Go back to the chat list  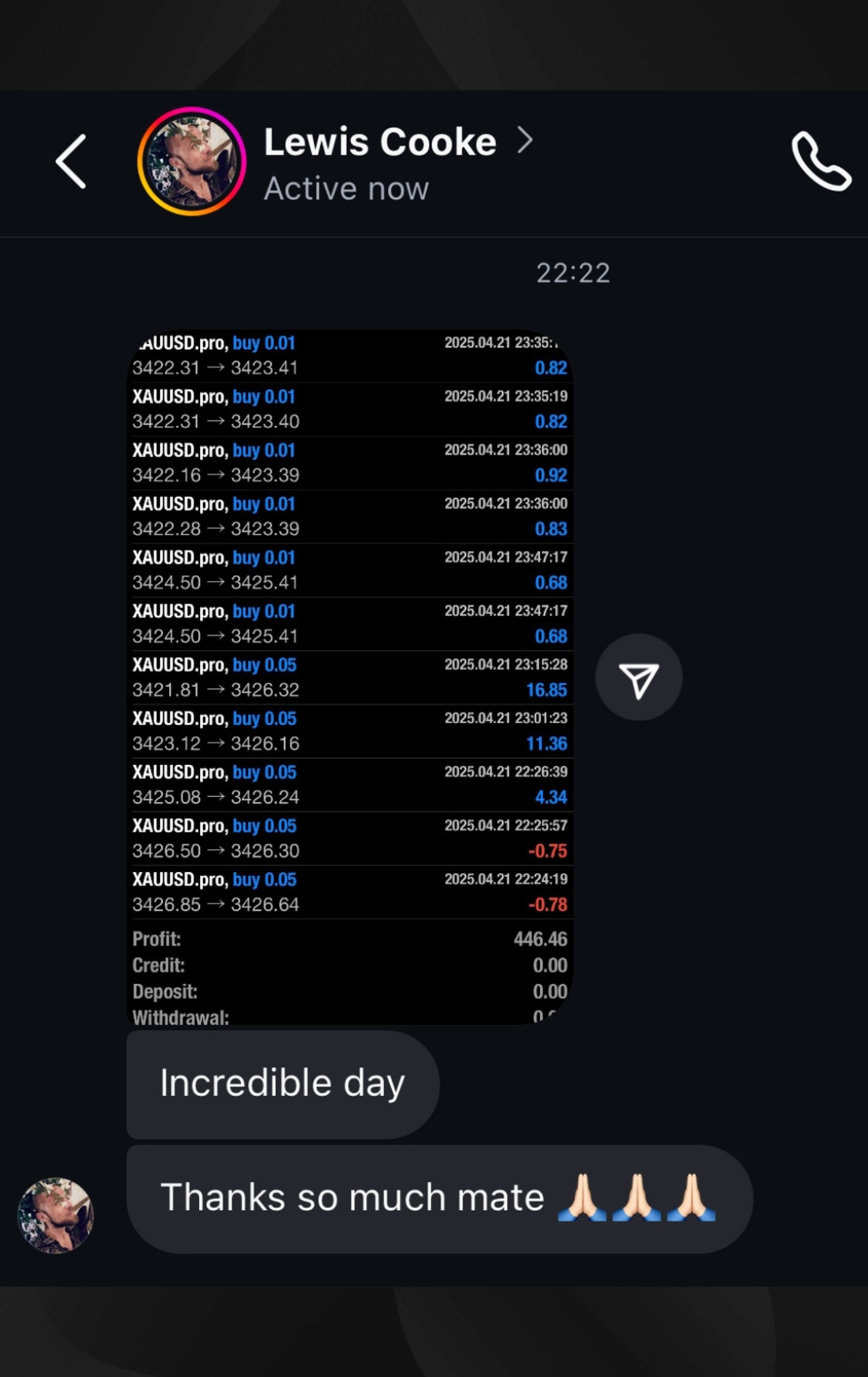(71, 162)
